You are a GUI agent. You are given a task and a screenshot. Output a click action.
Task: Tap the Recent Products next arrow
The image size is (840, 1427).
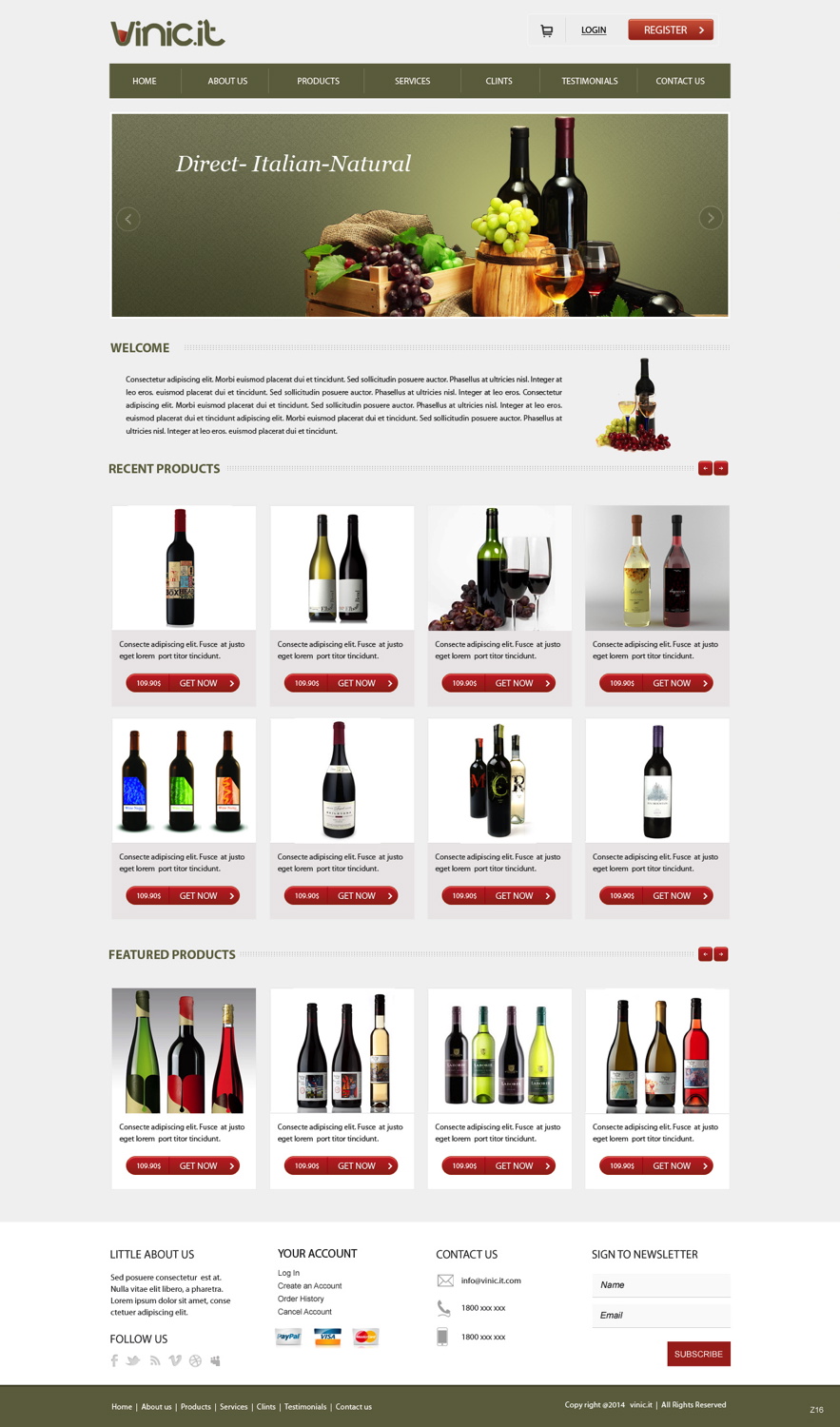pos(721,468)
